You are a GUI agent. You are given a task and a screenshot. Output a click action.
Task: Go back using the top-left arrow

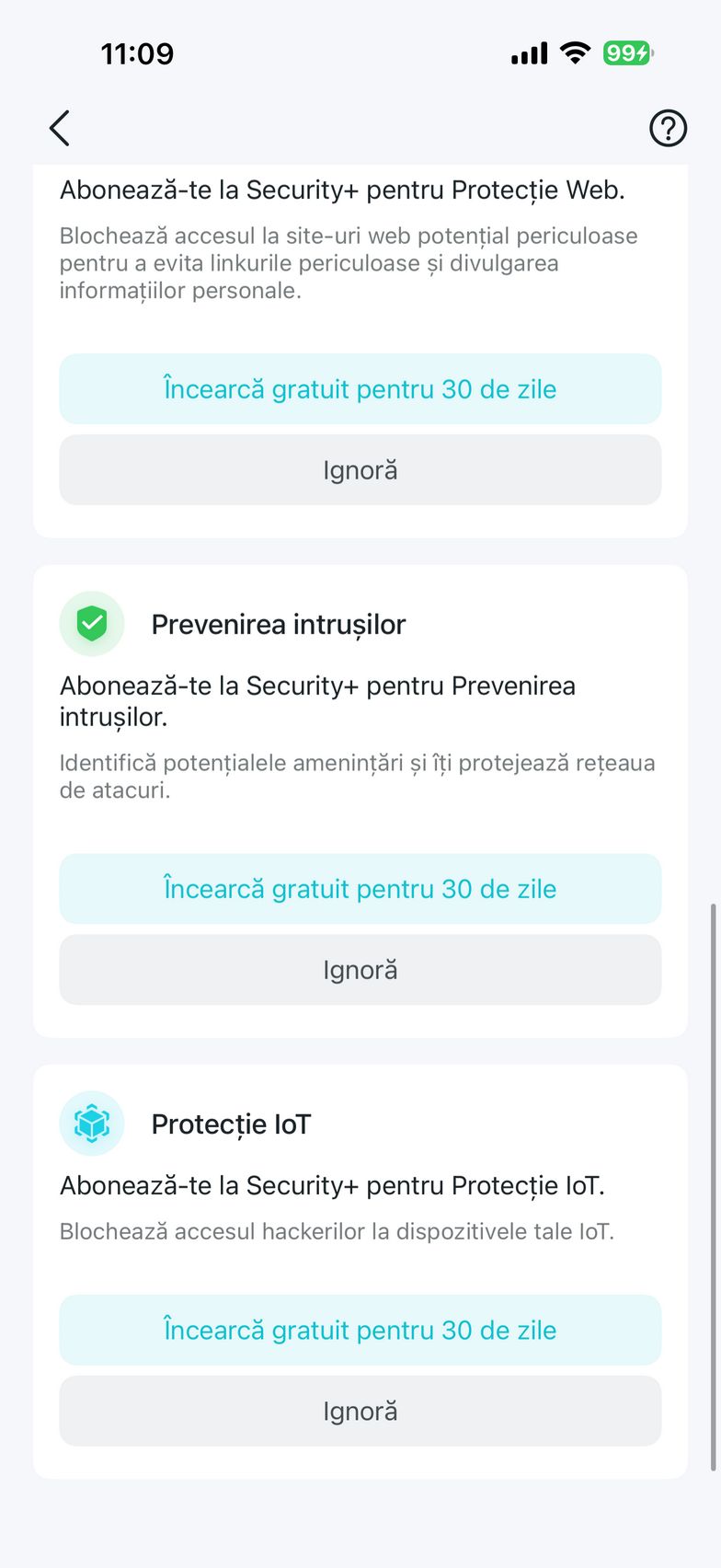[x=60, y=129]
